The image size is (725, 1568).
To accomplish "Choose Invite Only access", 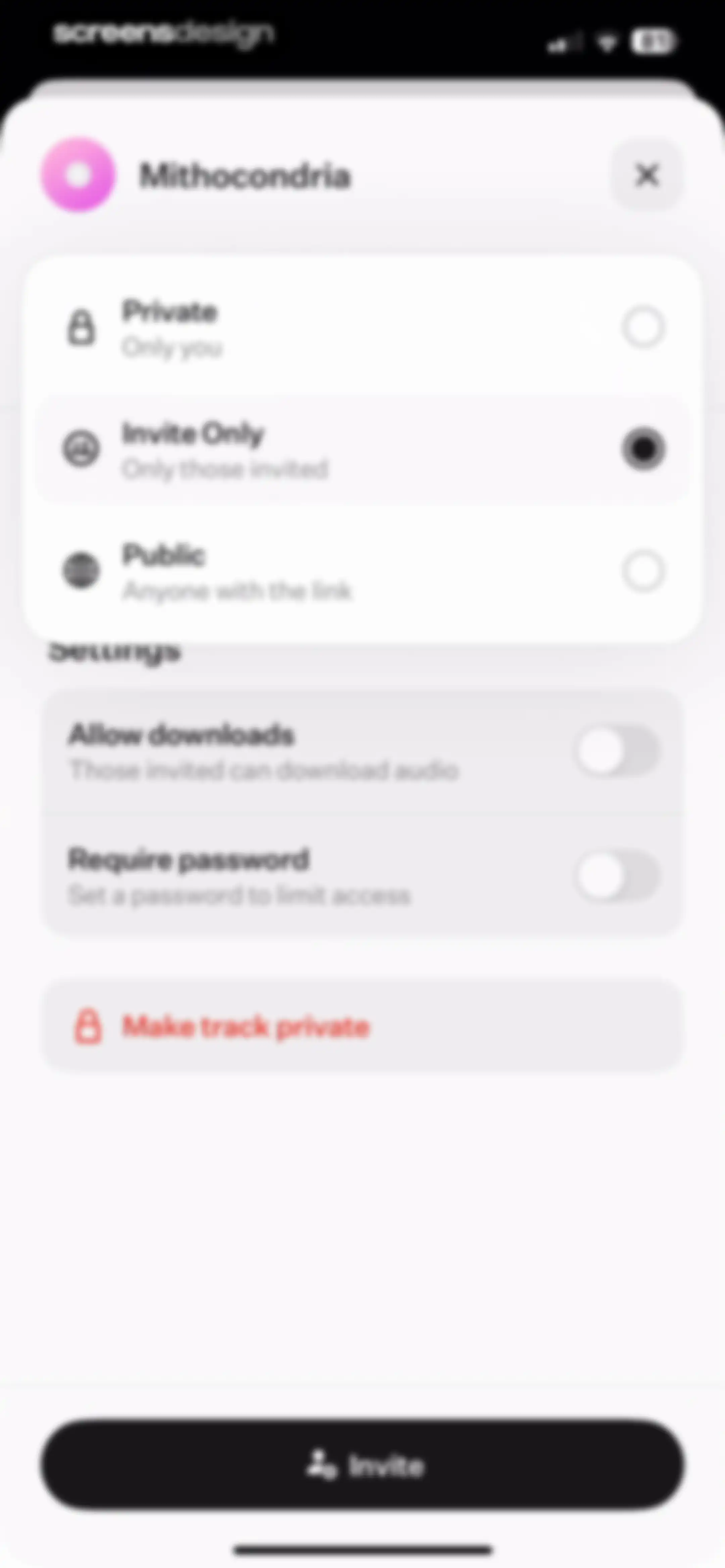I will [363, 450].
